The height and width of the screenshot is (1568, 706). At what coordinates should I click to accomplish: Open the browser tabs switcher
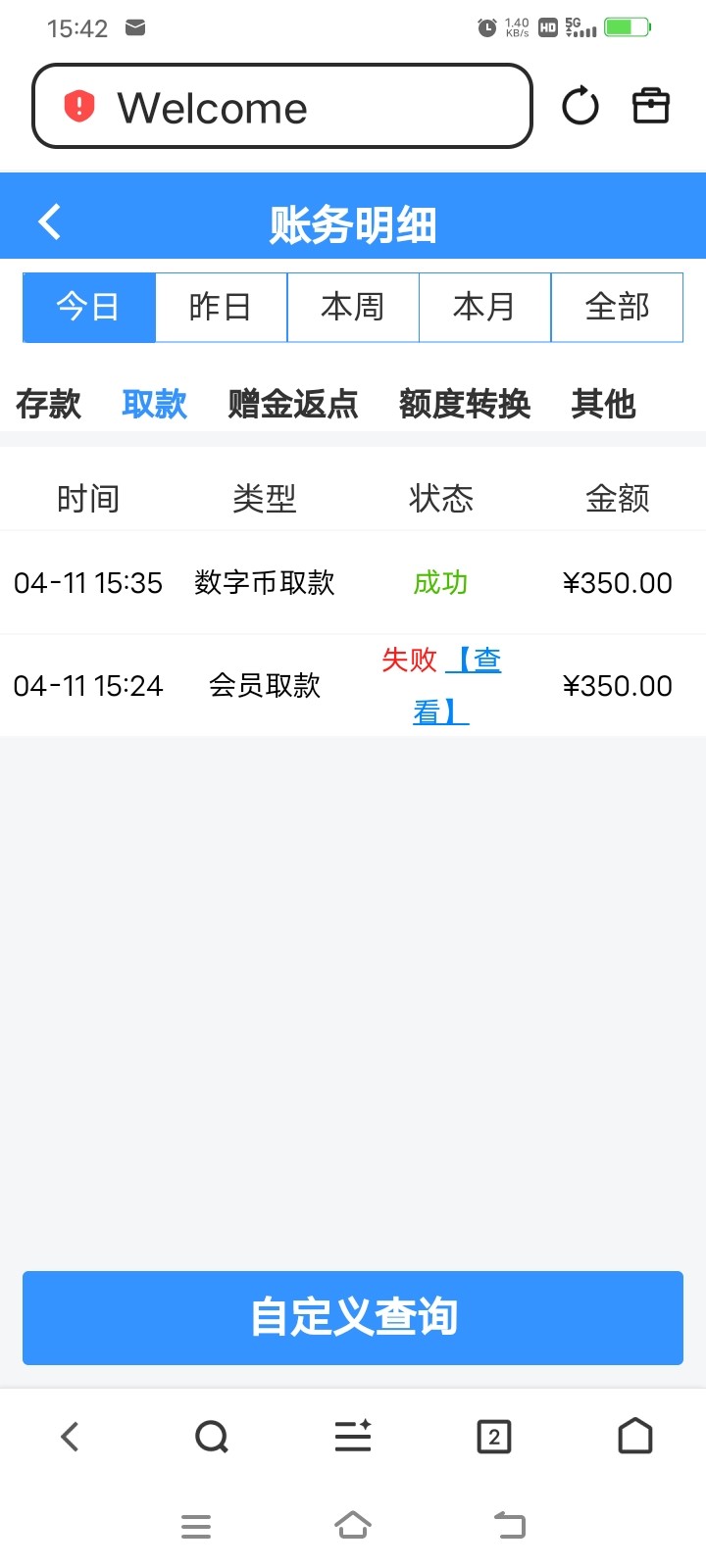[493, 1437]
